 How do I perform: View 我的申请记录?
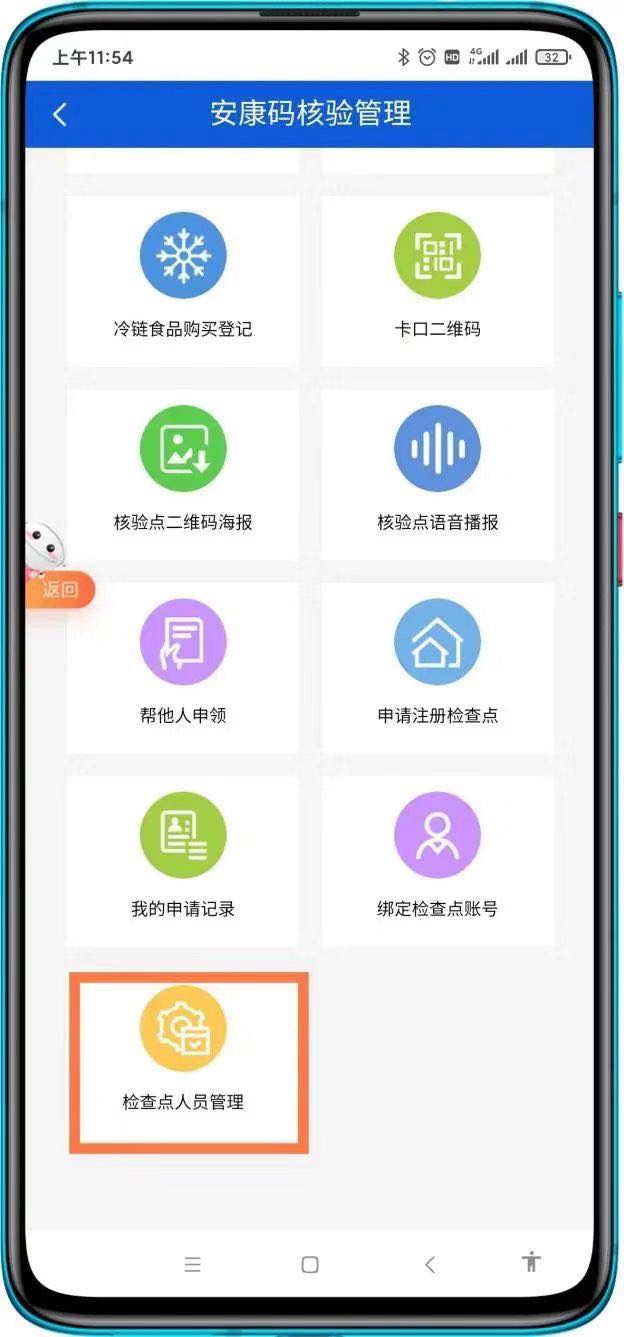pos(183,861)
